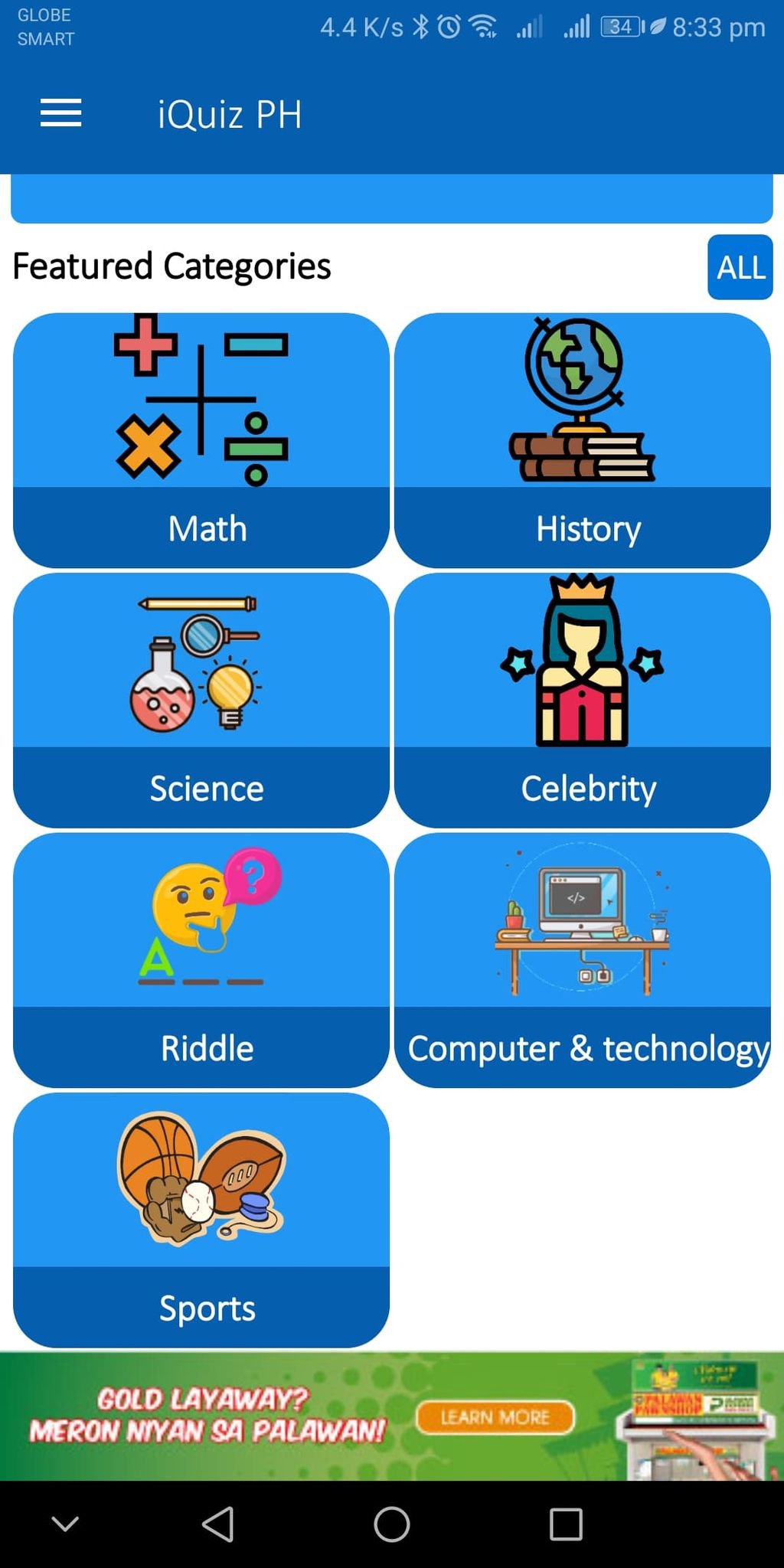Open the Science quiz category

[x=201, y=697]
